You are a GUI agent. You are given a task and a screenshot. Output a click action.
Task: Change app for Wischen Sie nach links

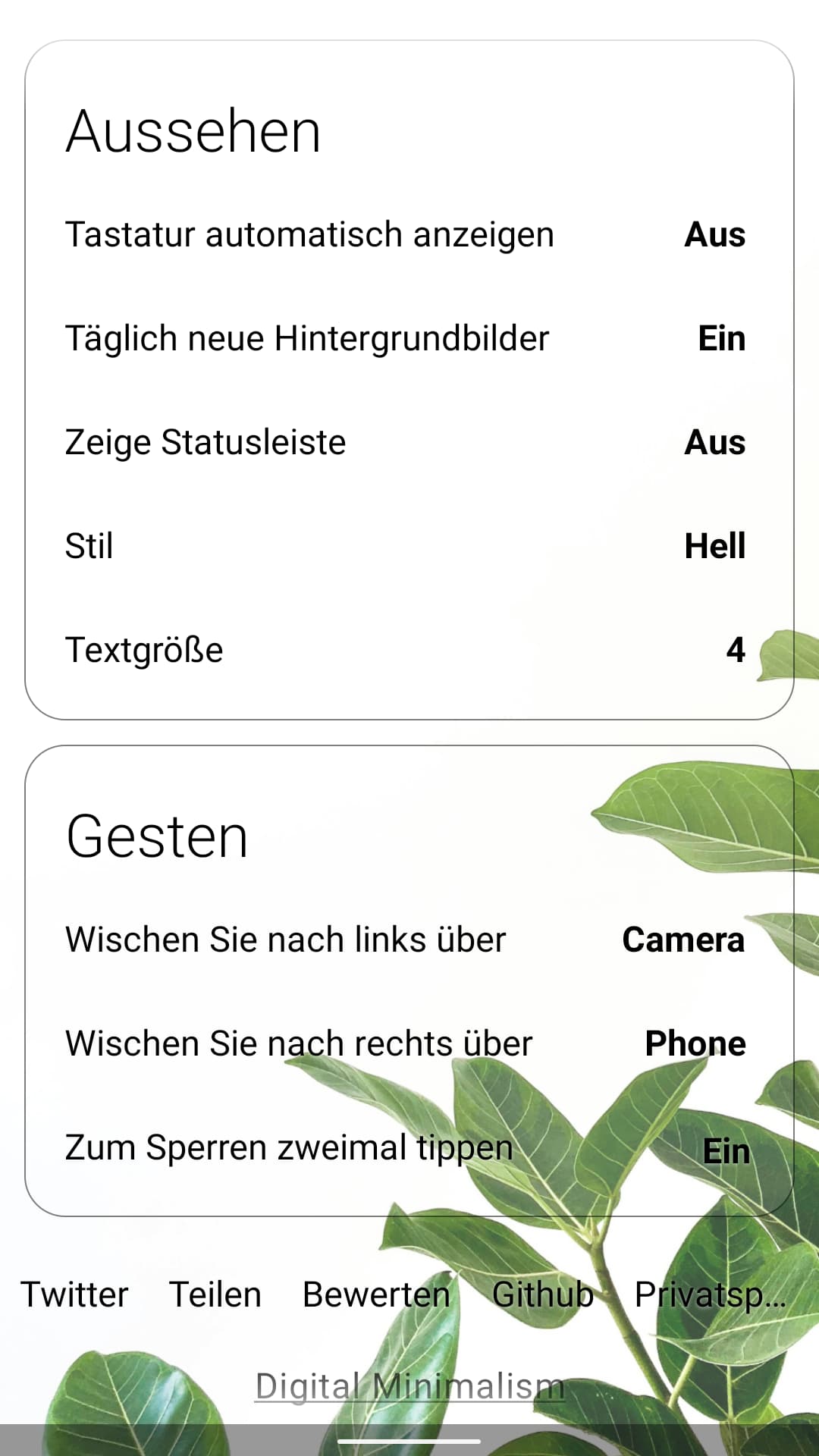point(682,940)
